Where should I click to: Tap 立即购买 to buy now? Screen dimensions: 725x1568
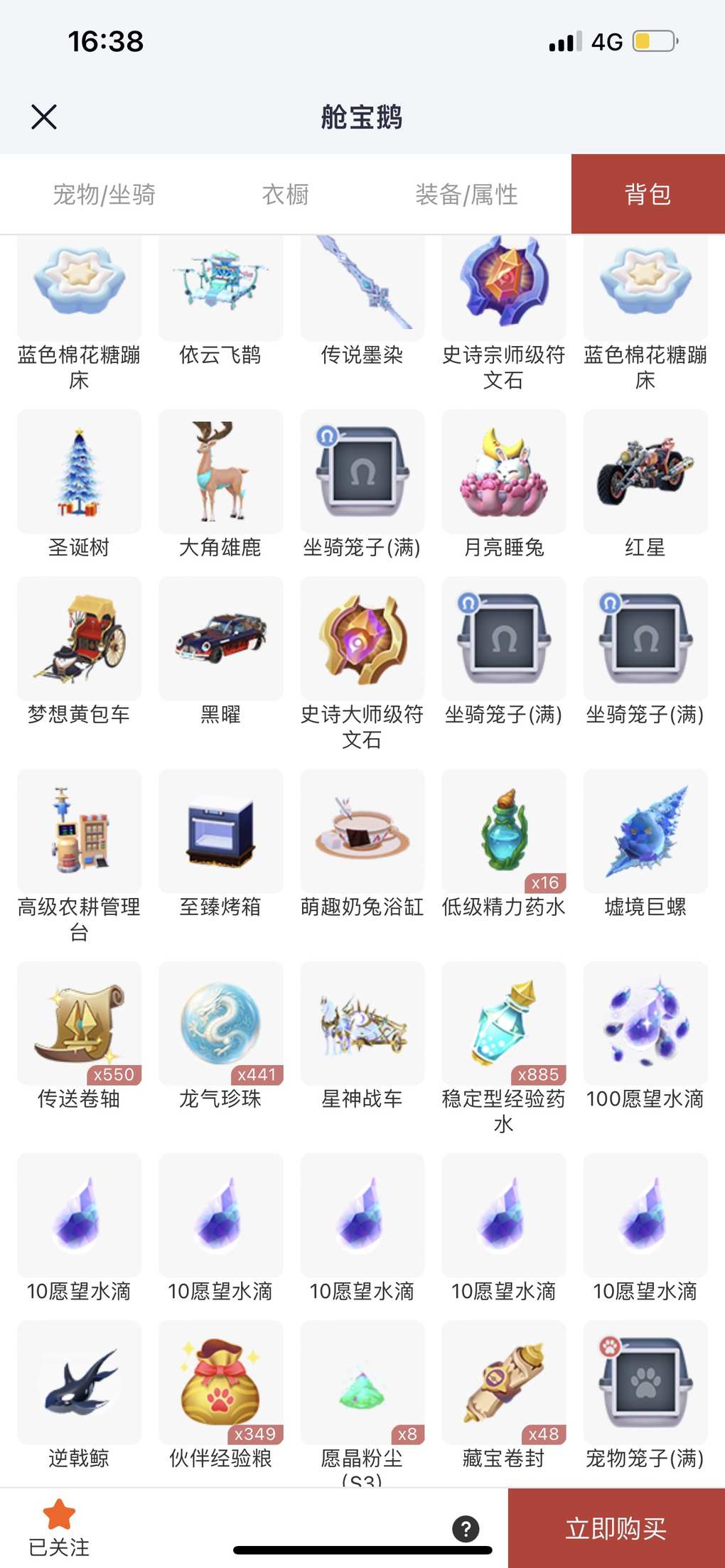(616, 1528)
